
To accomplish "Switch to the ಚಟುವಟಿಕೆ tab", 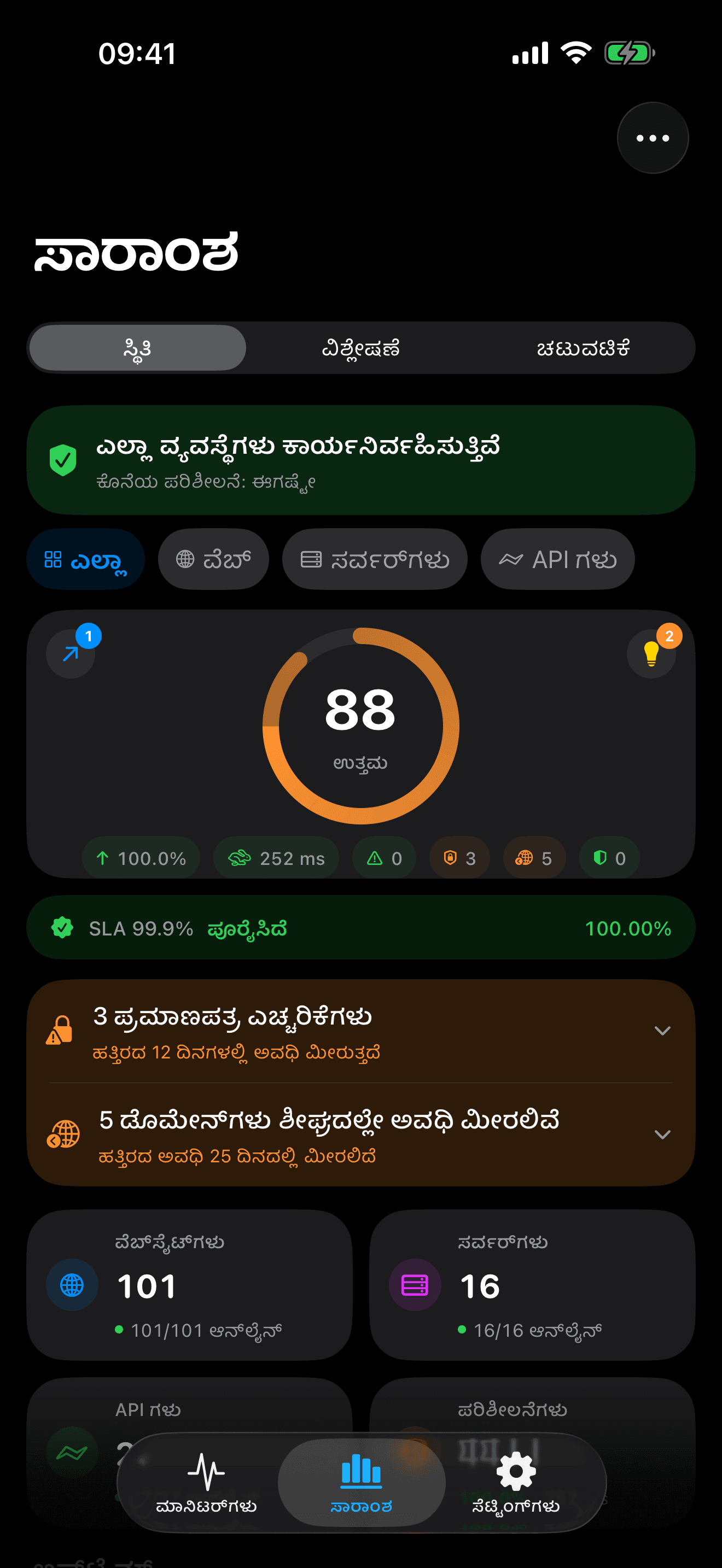I will coord(584,348).
